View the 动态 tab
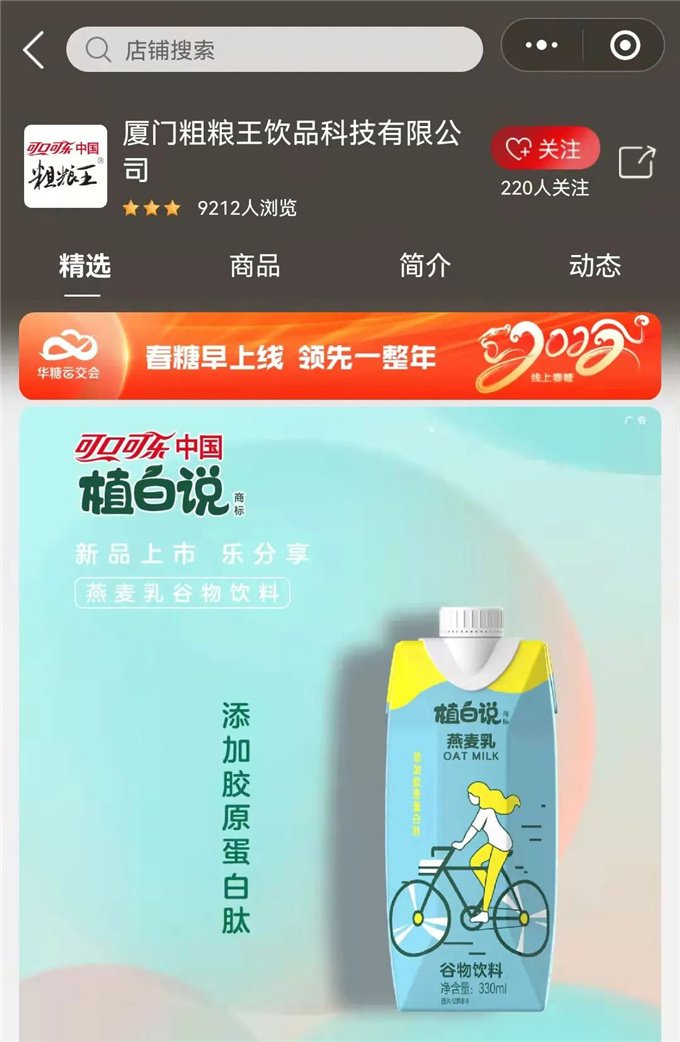This screenshot has width=680, height=1042. 595,266
